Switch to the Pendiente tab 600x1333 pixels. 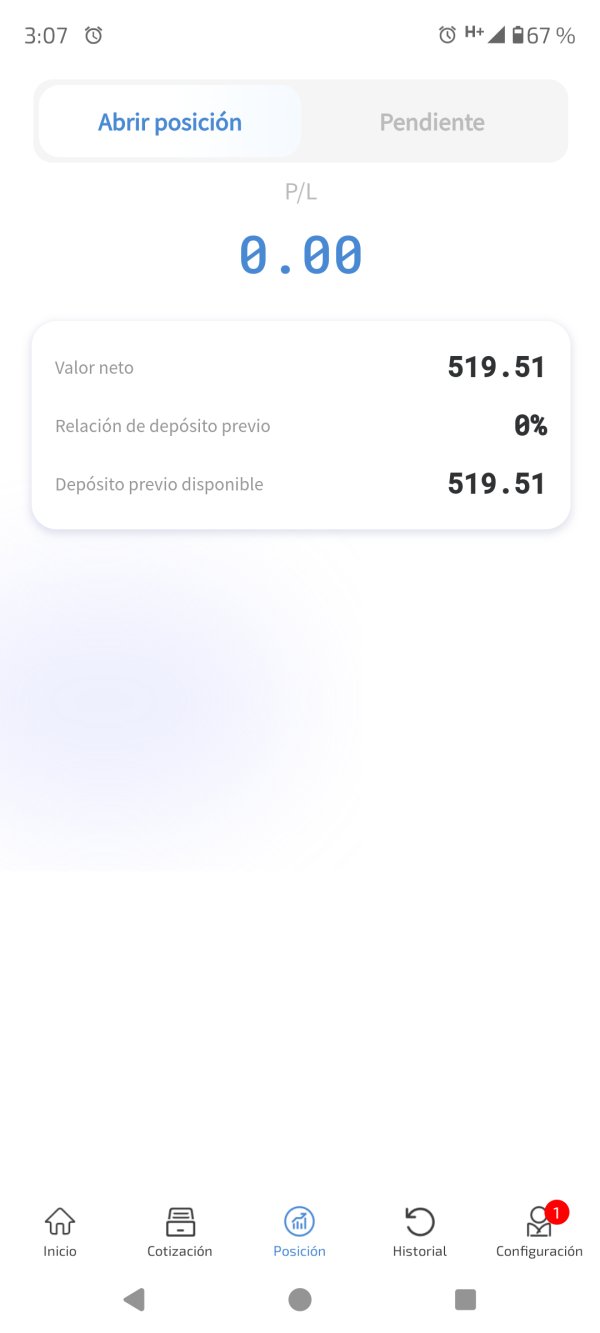pyautogui.click(x=432, y=122)
